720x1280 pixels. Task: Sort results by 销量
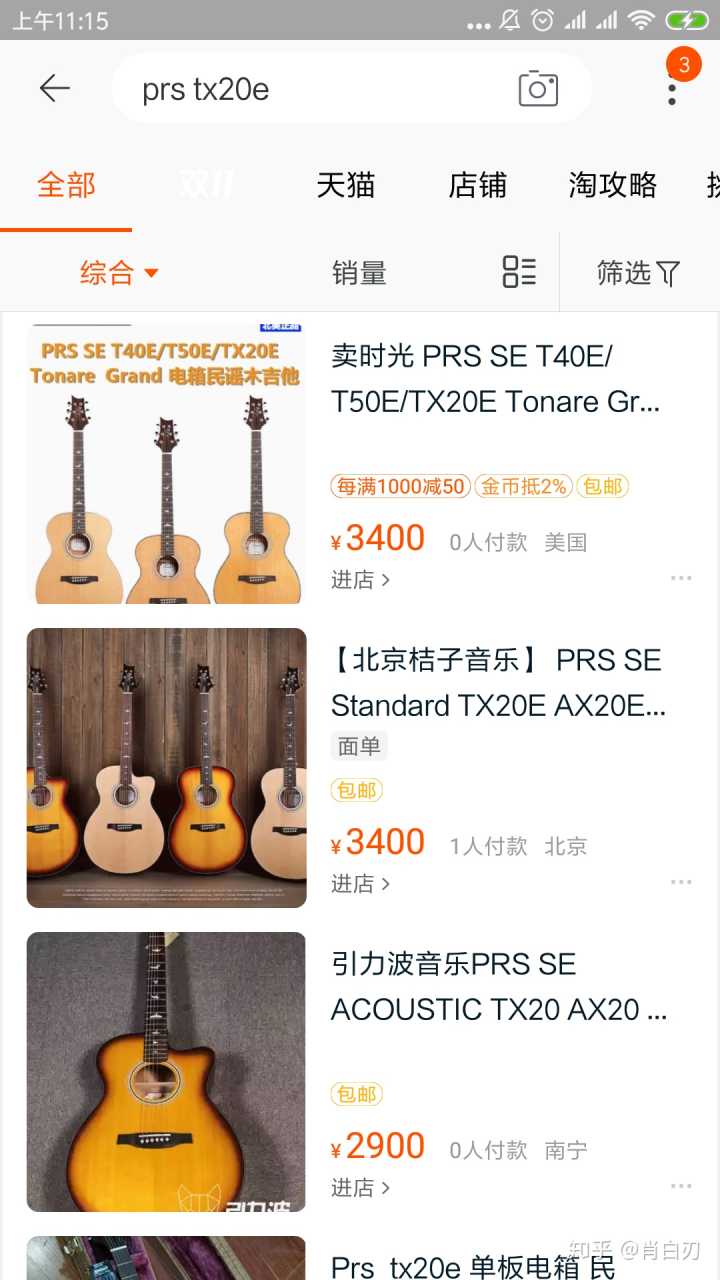tap(359, 273)
